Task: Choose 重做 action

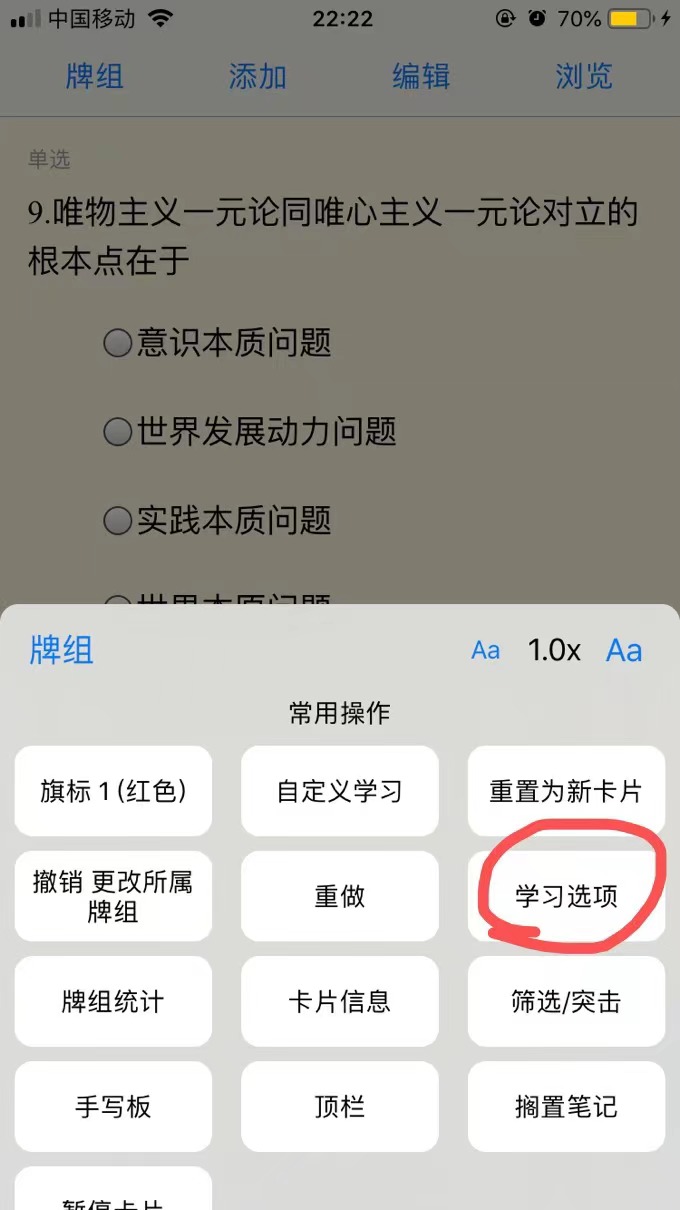Action: click(x=340, y=896)
